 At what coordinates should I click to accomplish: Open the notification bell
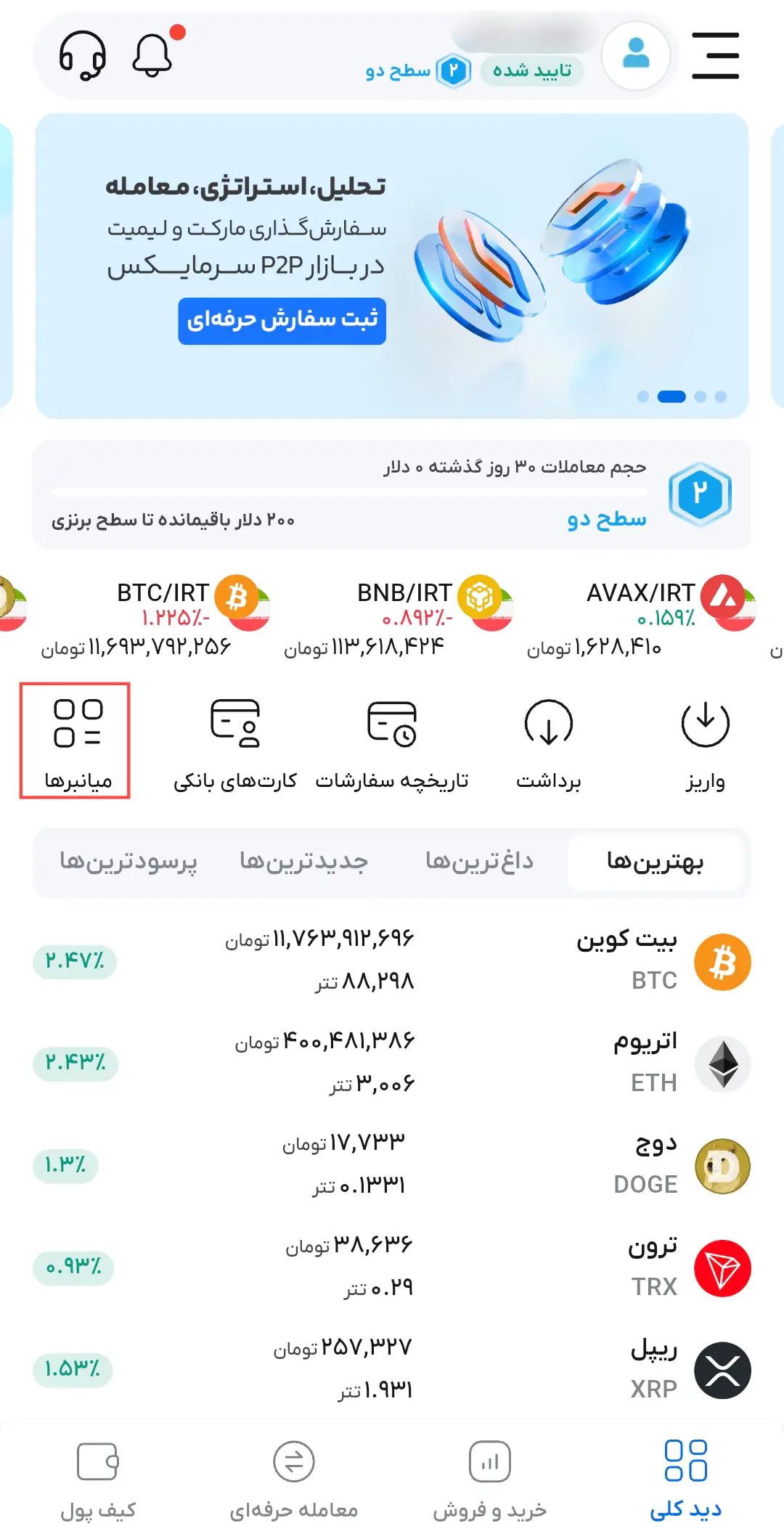[x=150, y=54]
